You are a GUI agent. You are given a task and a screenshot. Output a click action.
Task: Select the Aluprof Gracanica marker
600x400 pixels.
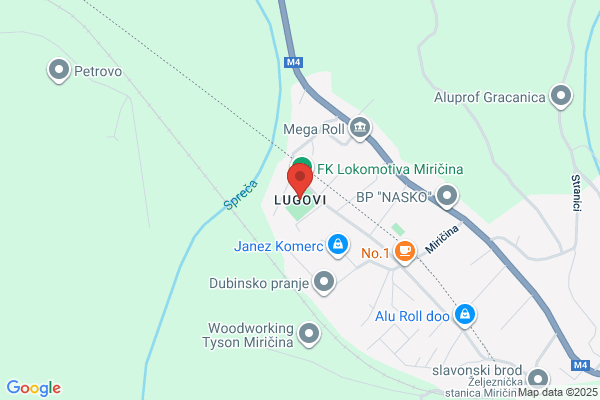[x=561, y=96]
